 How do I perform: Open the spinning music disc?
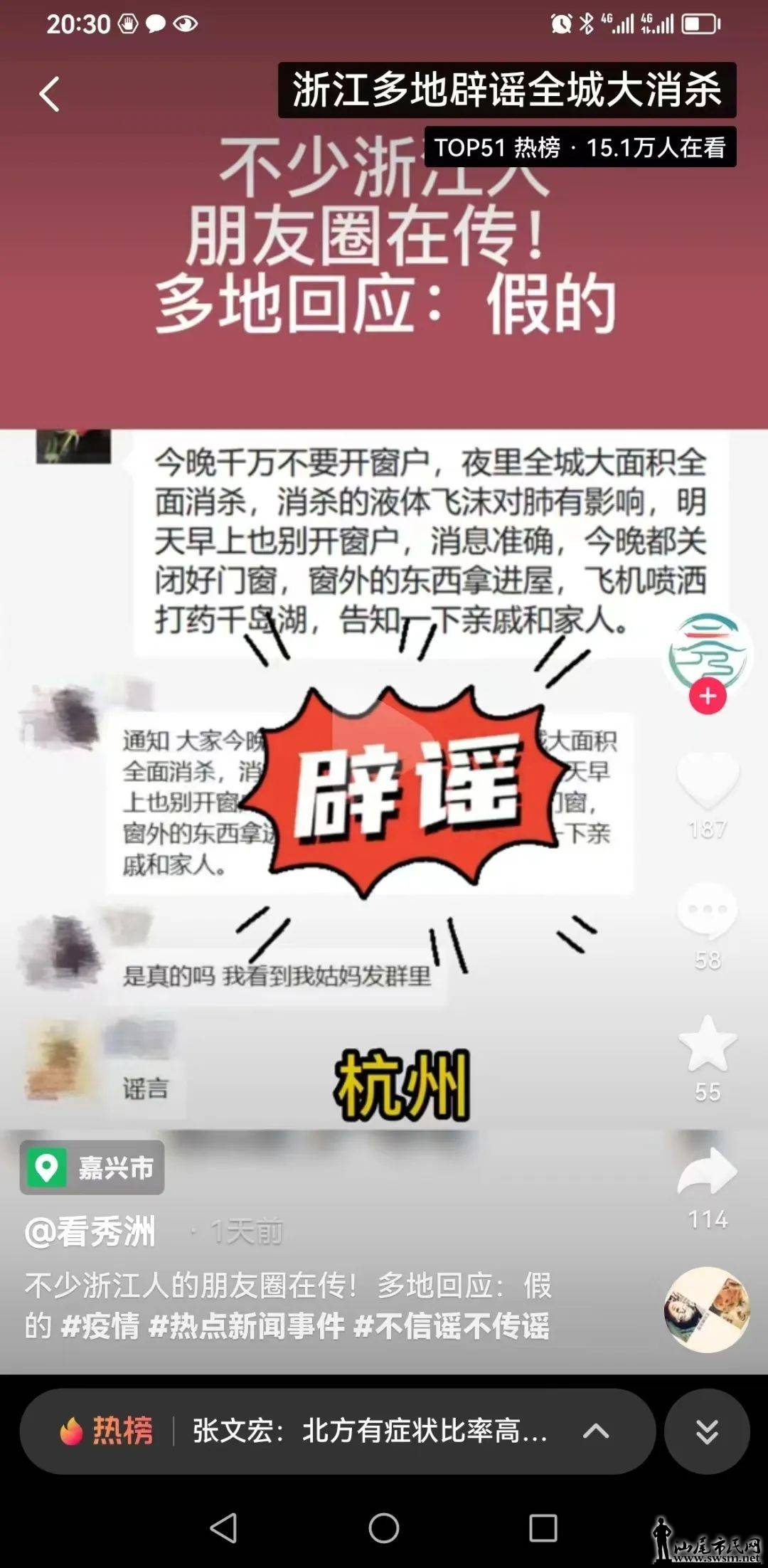[707, 1310]
